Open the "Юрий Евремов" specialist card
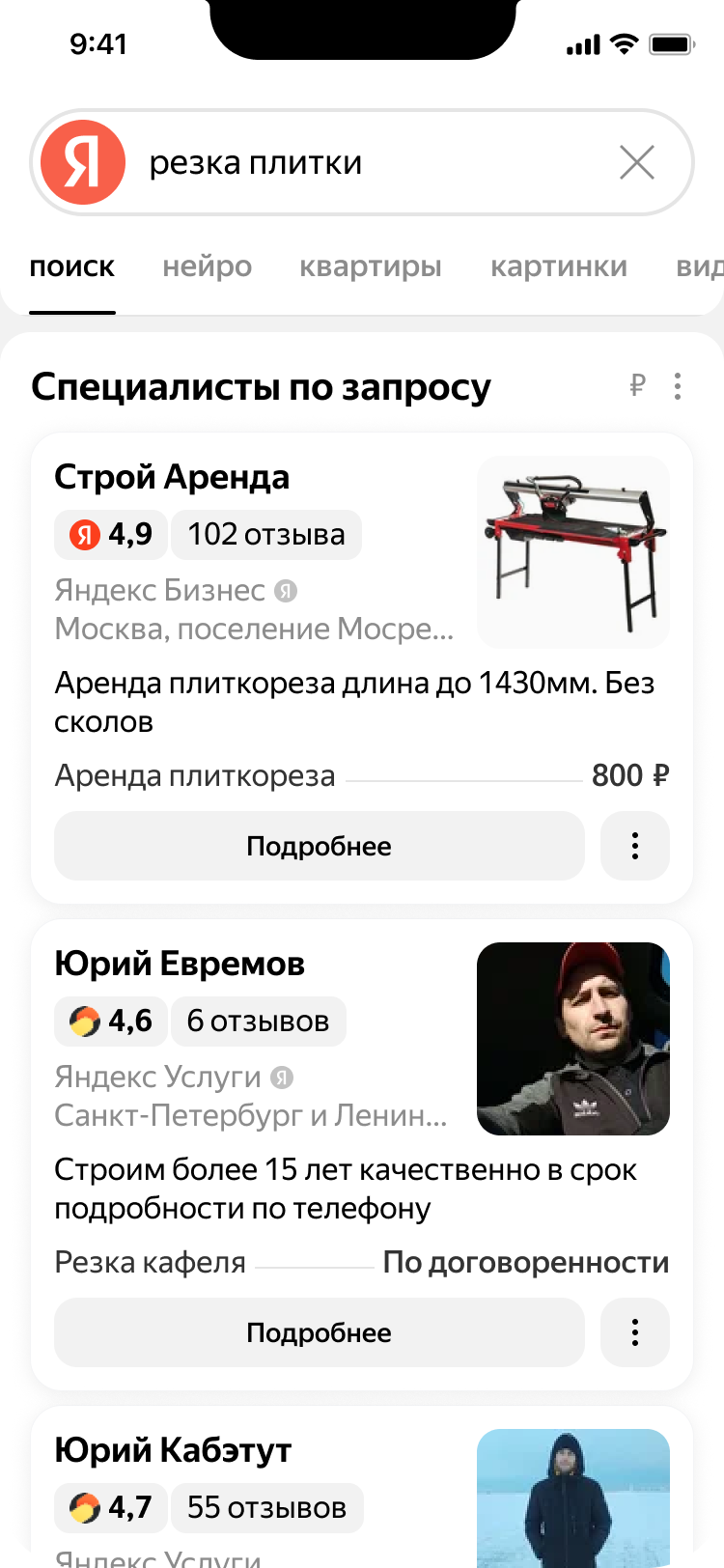 click(180, 964)
